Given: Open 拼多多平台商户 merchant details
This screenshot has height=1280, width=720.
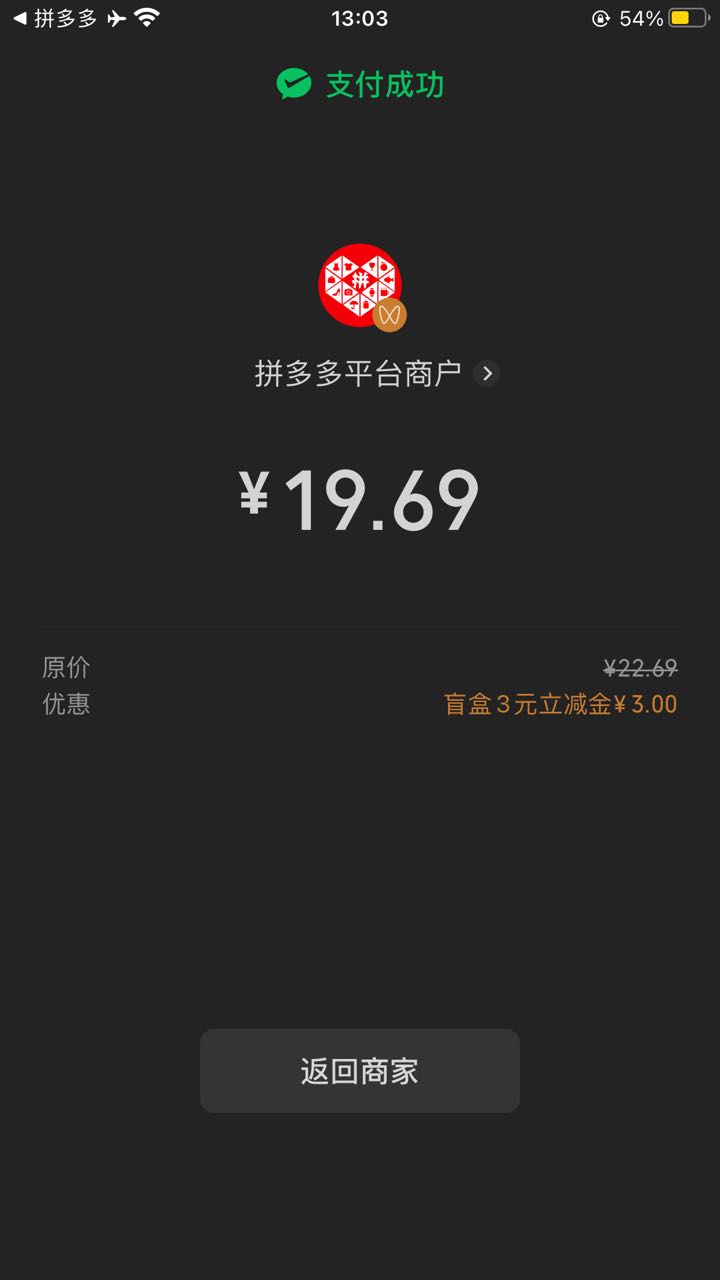Looking at the screenshot, I should click(x=376, y=374).
